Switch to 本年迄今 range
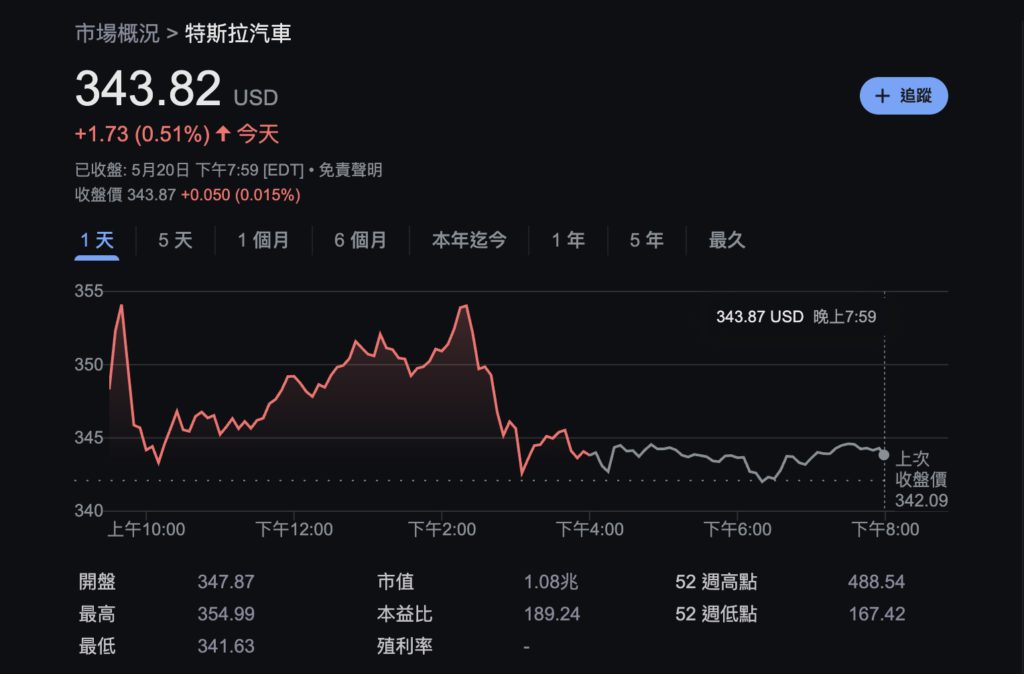1024x674 pixels. pos(469,240)
